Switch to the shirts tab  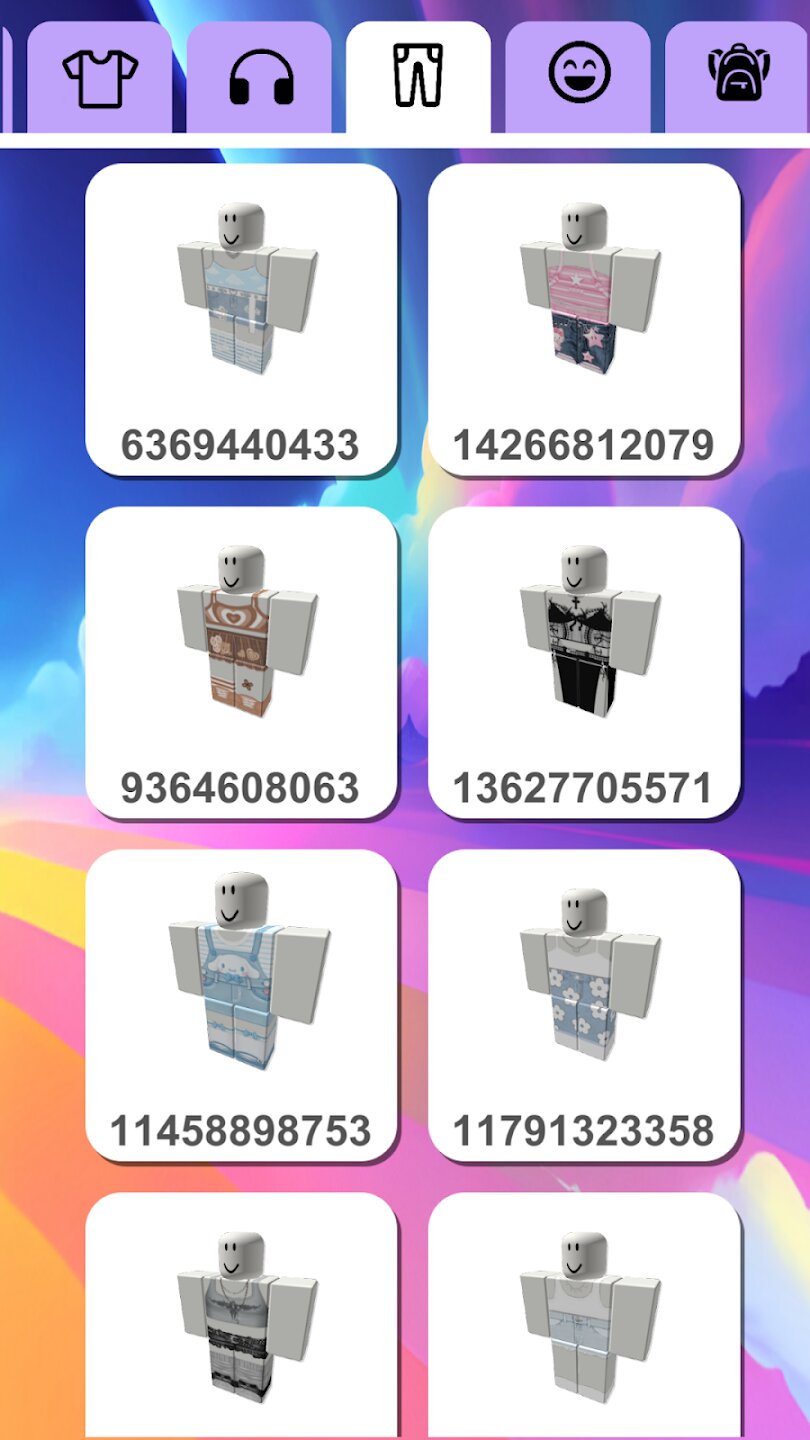pos(100,78)
